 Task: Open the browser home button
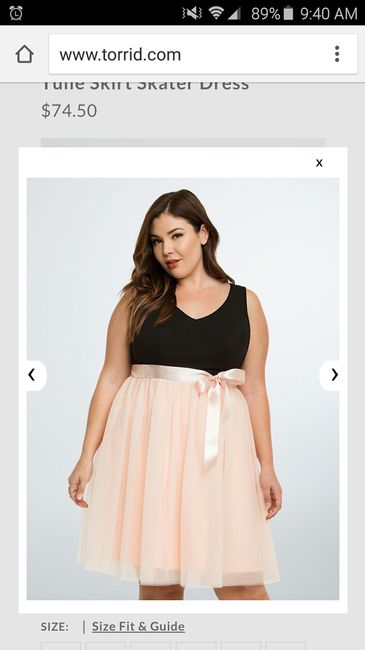(x=24, y=54)
